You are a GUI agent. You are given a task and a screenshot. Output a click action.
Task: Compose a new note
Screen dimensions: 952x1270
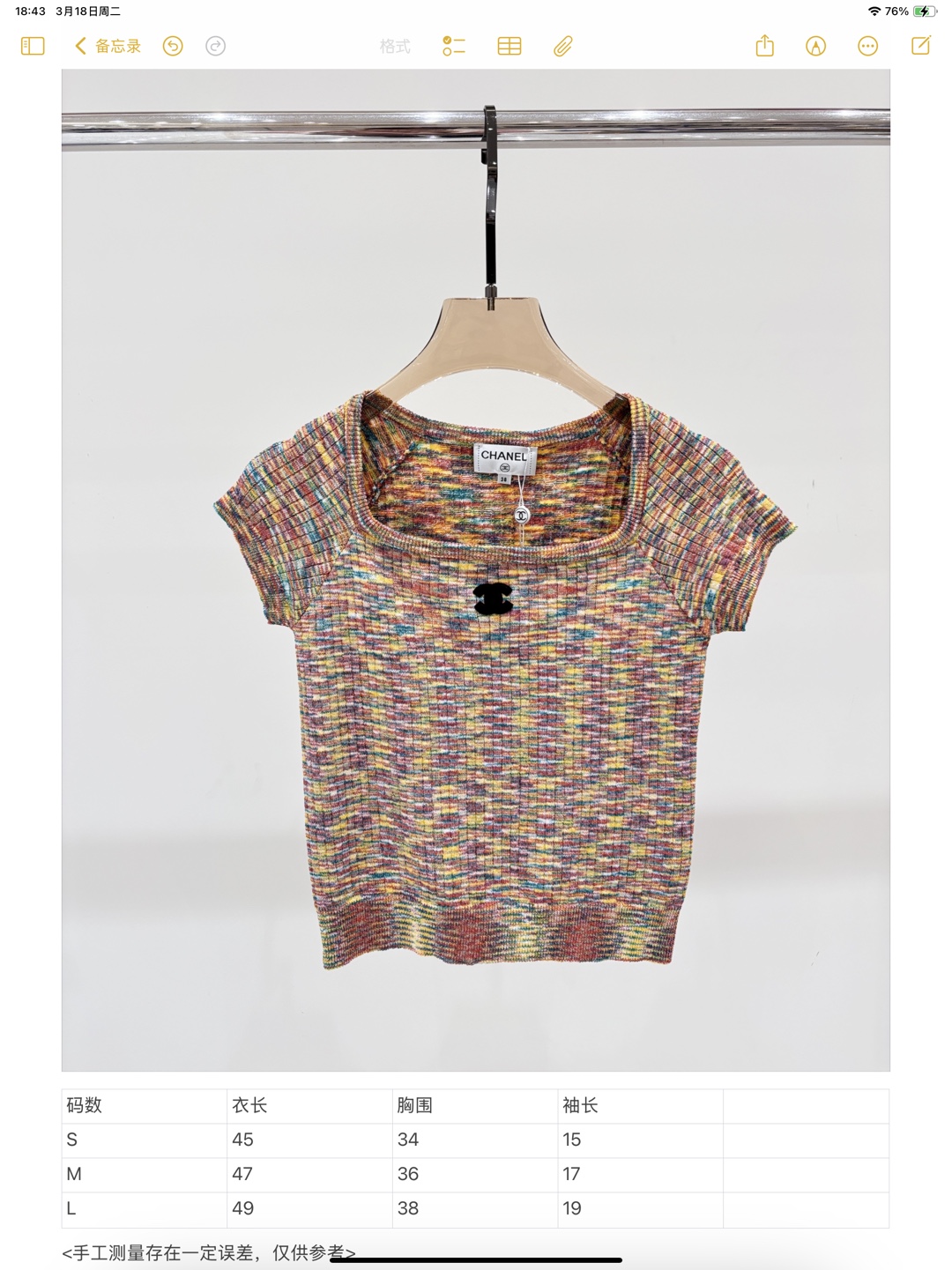coord(921,45)
